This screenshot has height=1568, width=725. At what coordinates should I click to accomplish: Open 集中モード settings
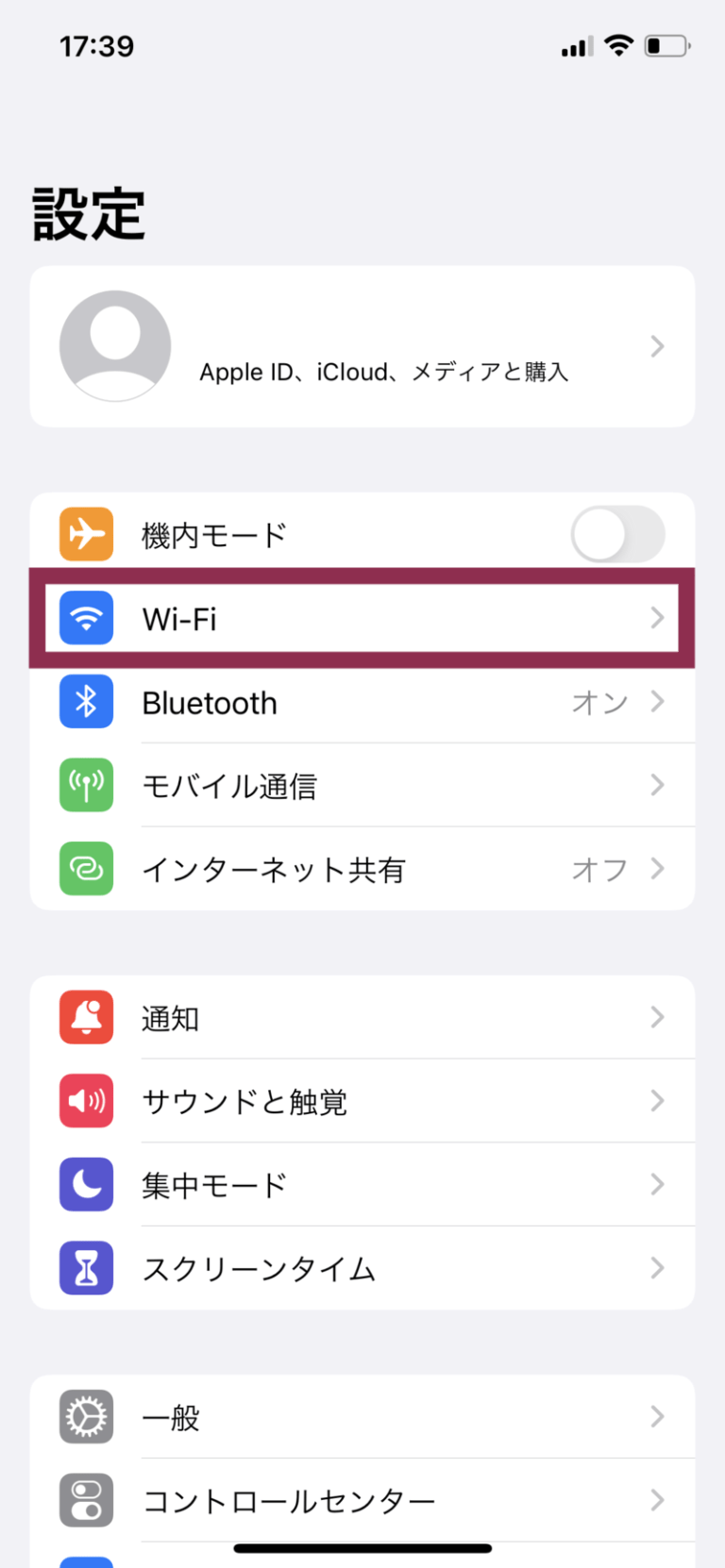click(362, 1184)
